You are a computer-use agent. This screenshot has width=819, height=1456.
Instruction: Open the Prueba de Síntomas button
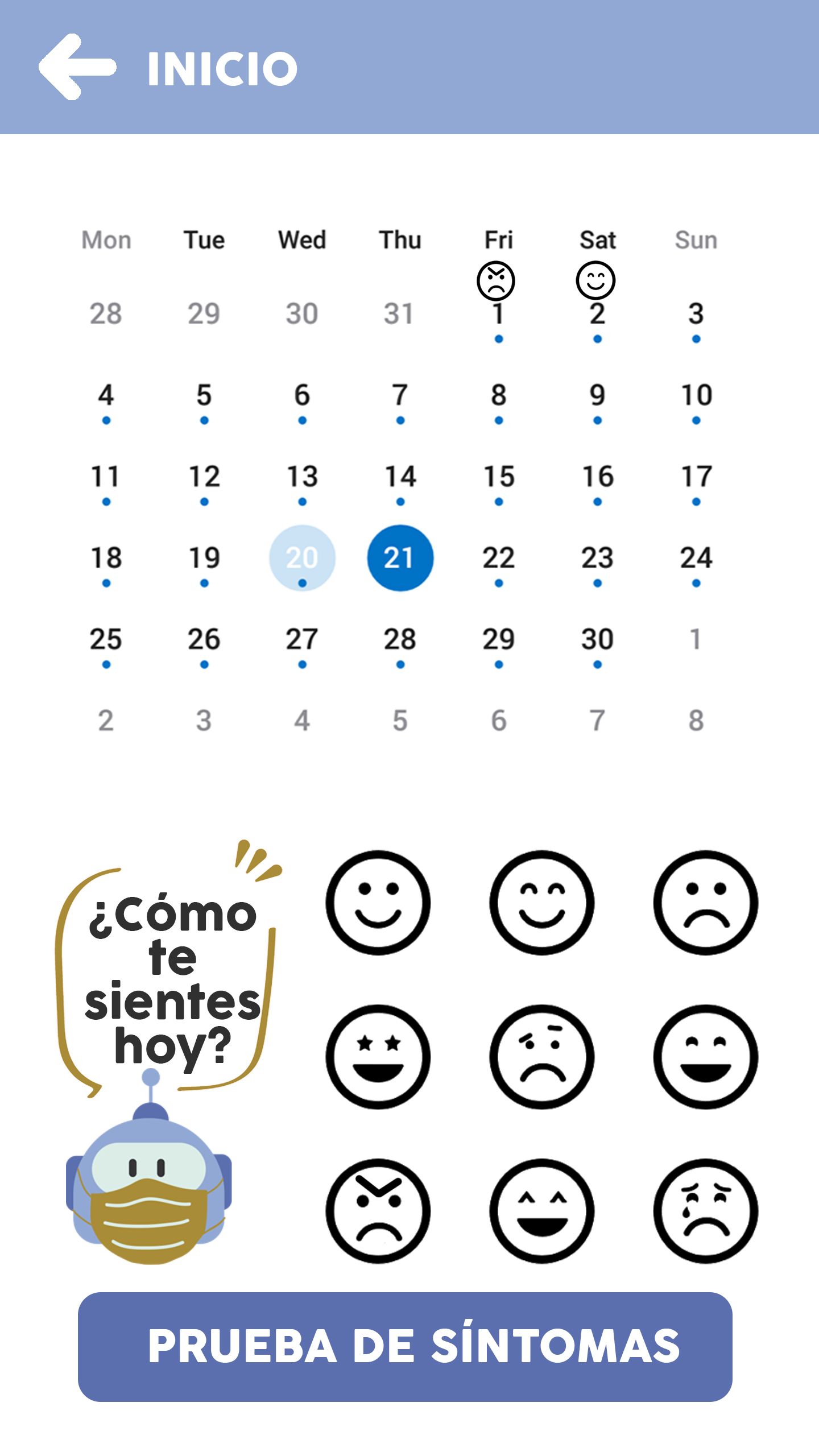[405, 1347]
